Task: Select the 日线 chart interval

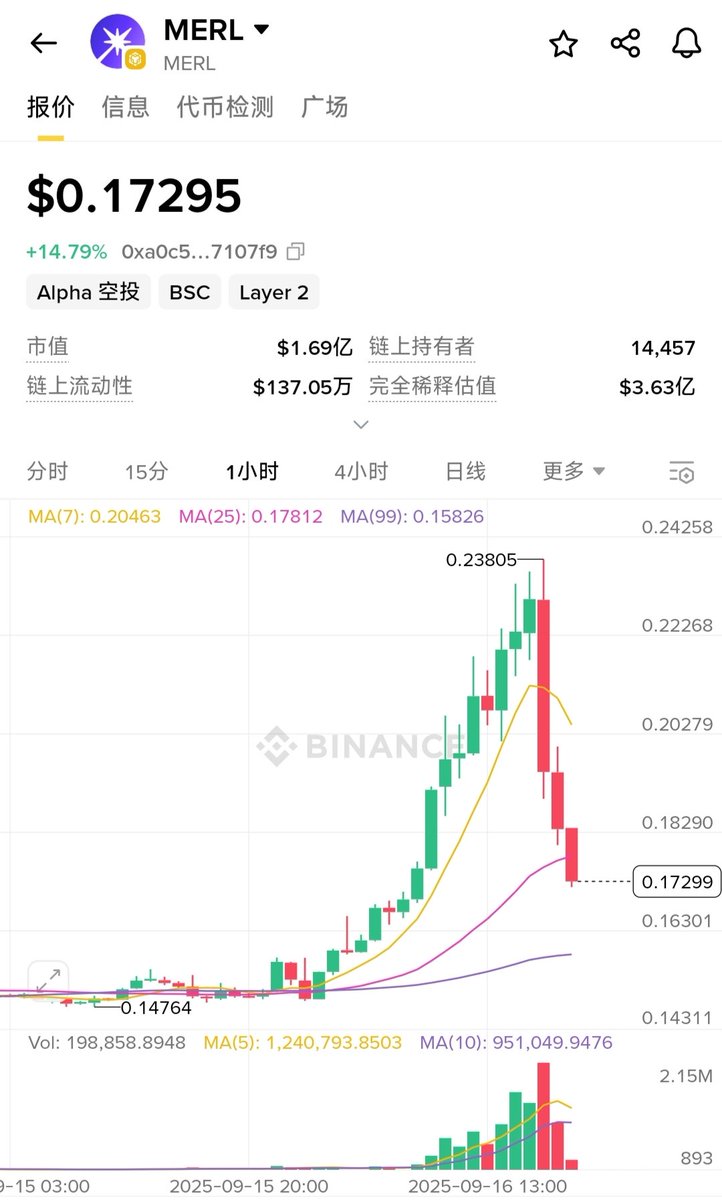Action: tap(465, 471)
